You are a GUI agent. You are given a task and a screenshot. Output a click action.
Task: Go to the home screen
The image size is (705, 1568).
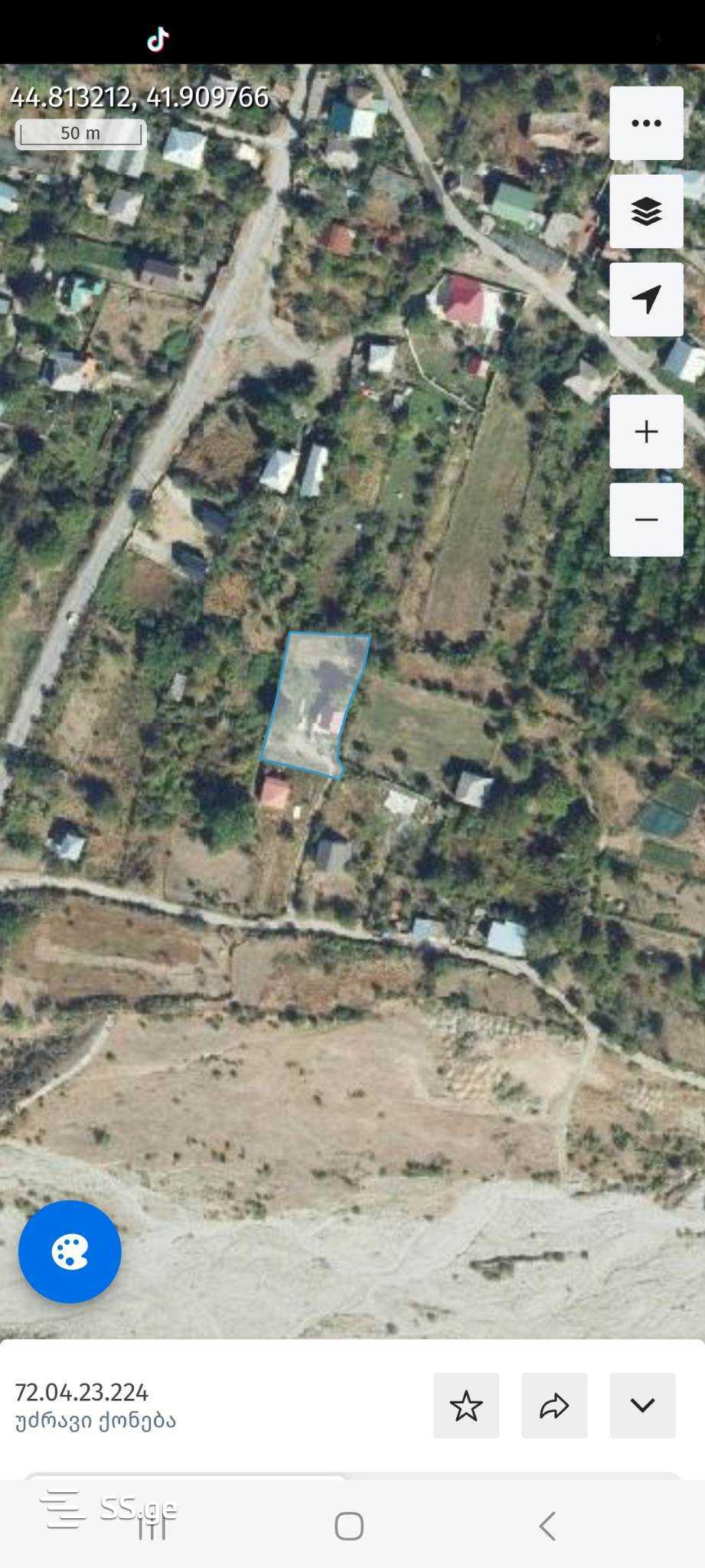tap(349, 1526)
